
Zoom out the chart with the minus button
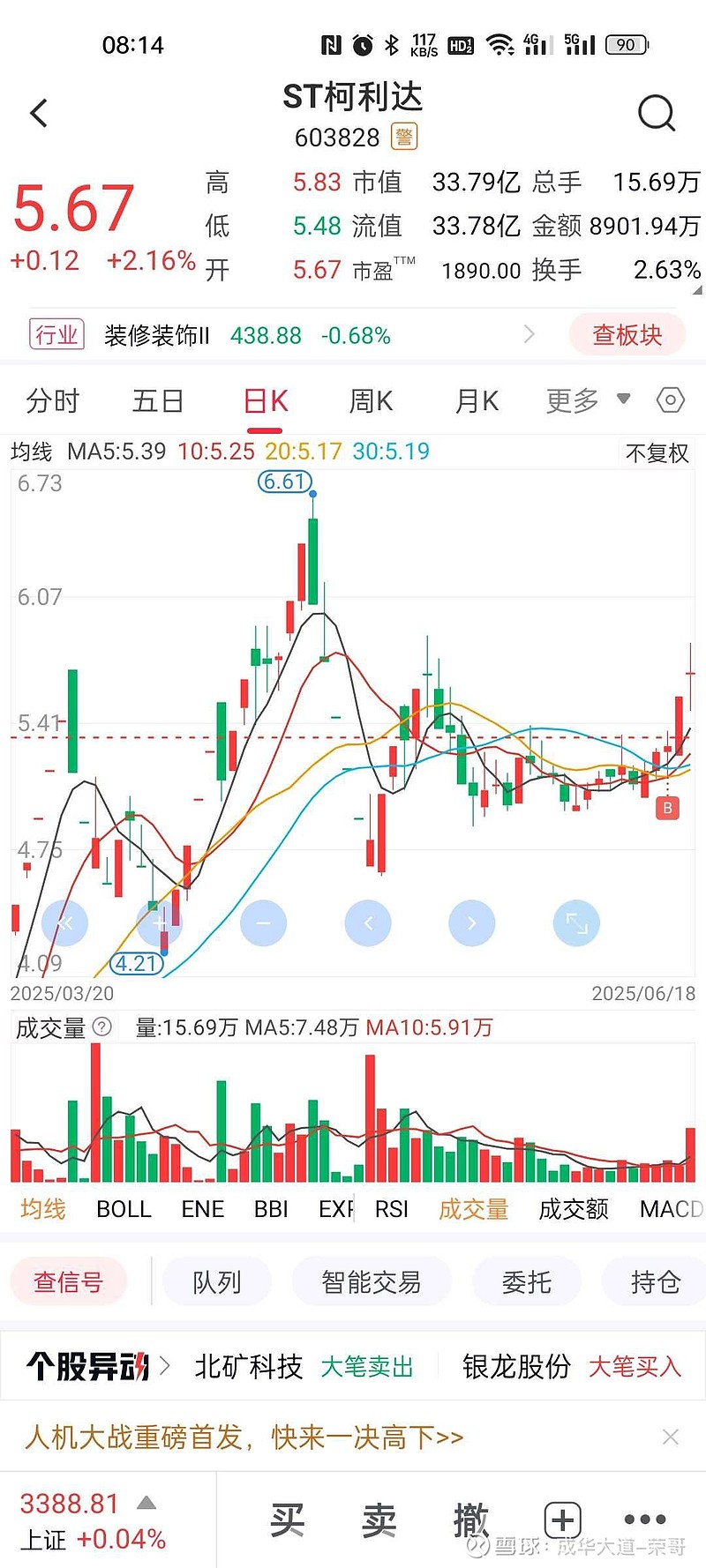pos(264,923)
